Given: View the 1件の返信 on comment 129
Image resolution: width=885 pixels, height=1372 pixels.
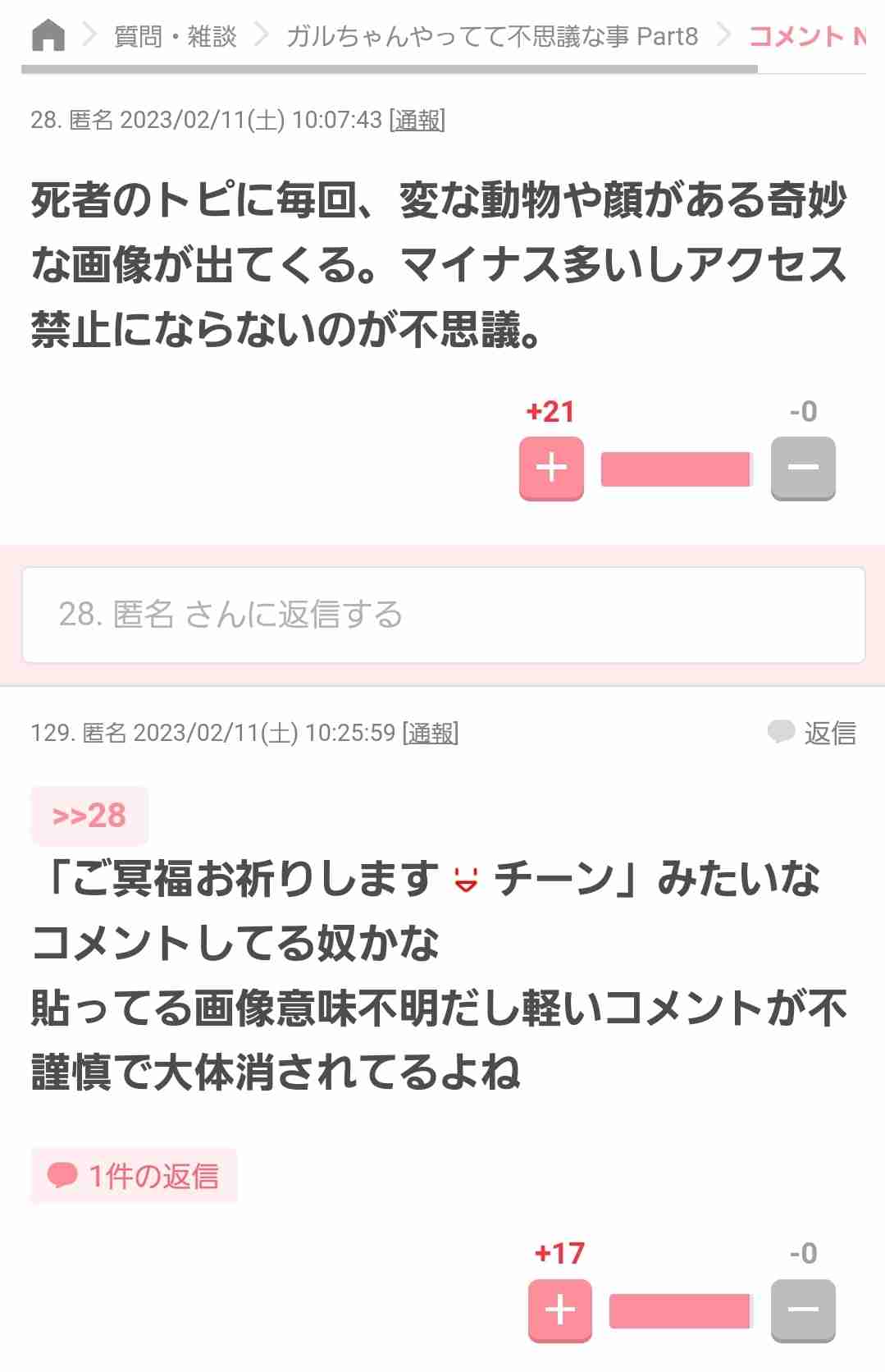Looking at the screenshot, I should [135, 1176].
